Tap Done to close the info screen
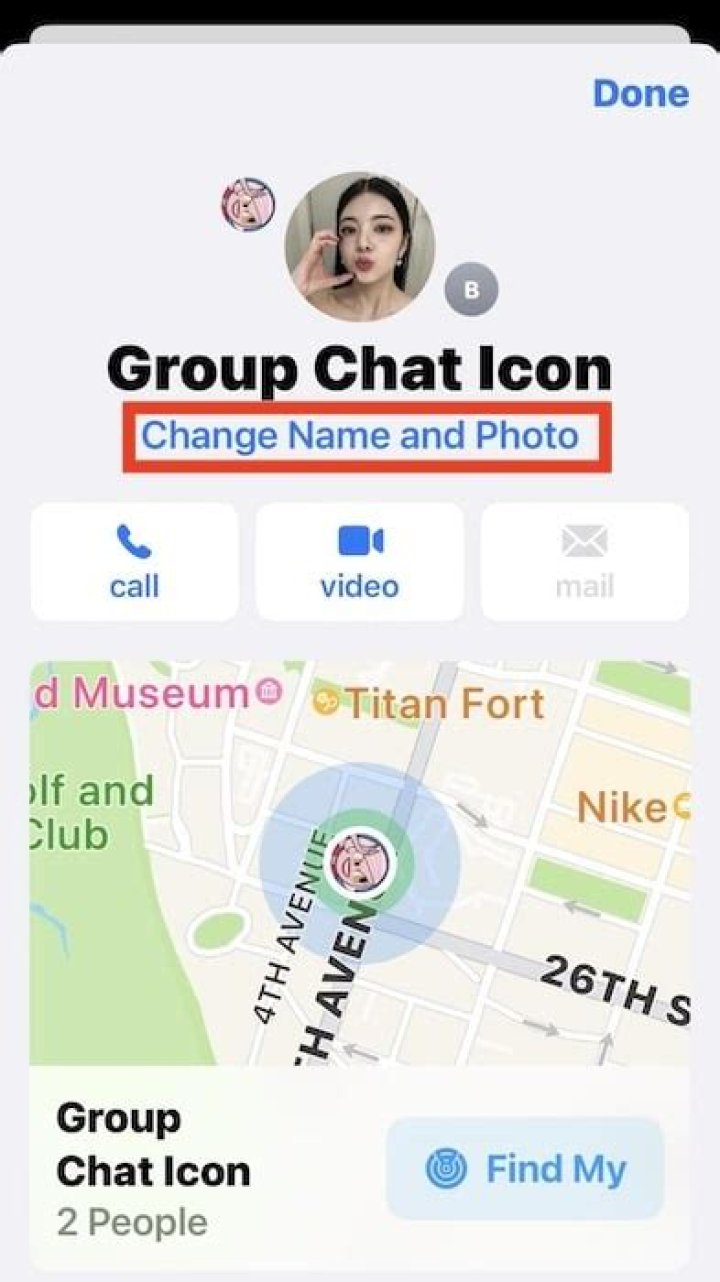Image resolution: width=720 pixels, height=1282 pixels. pos(640,94)
